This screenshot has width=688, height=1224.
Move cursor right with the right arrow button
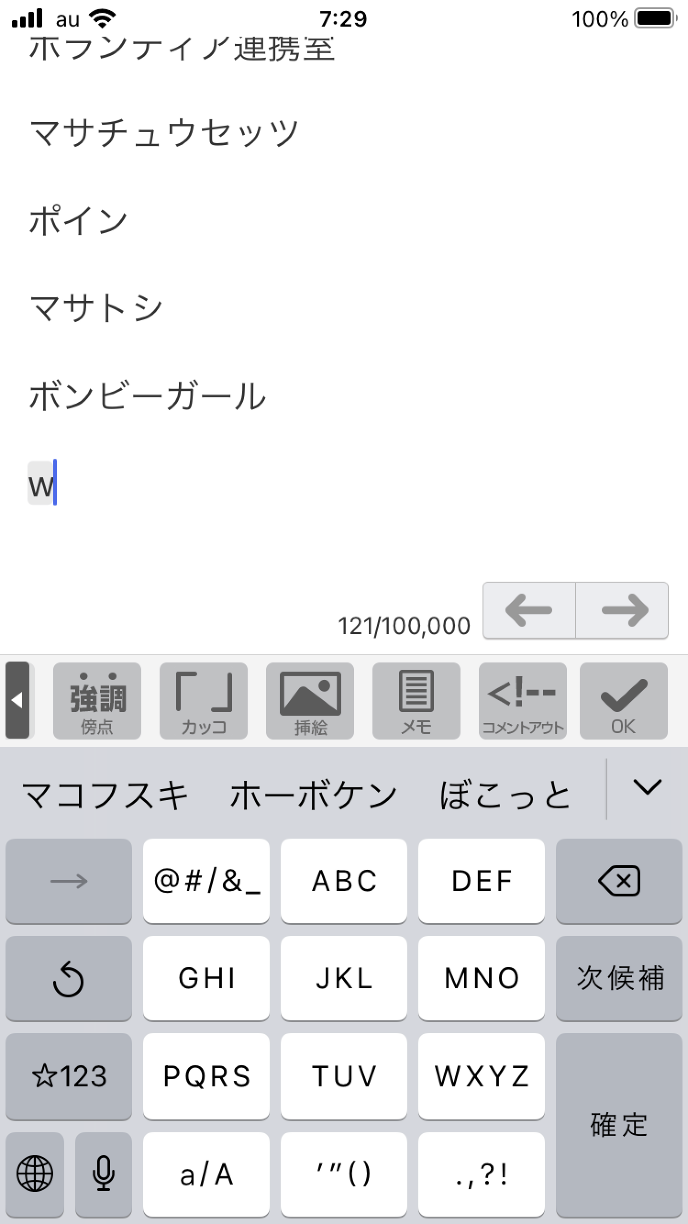point(622,610)
